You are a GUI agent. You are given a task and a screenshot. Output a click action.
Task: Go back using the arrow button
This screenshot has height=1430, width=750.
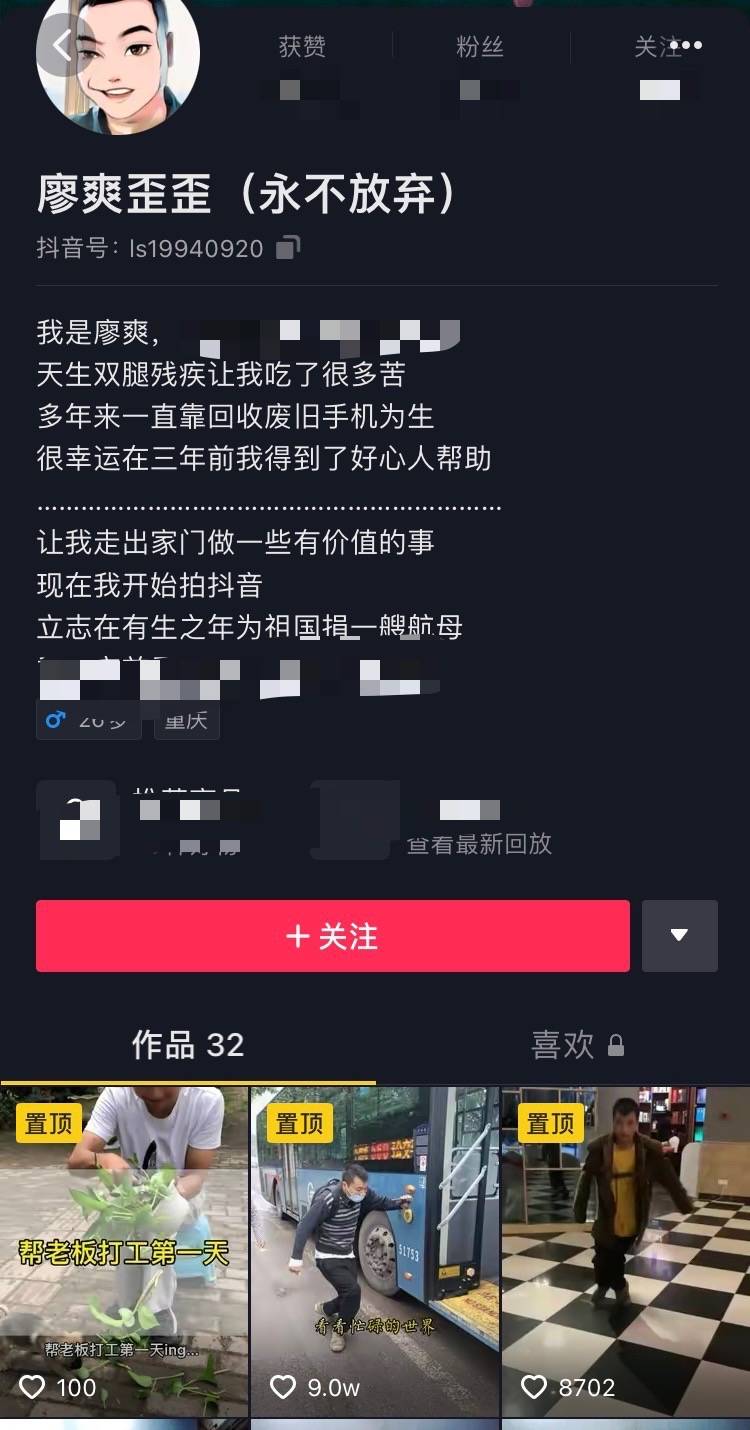coord(65,45)
